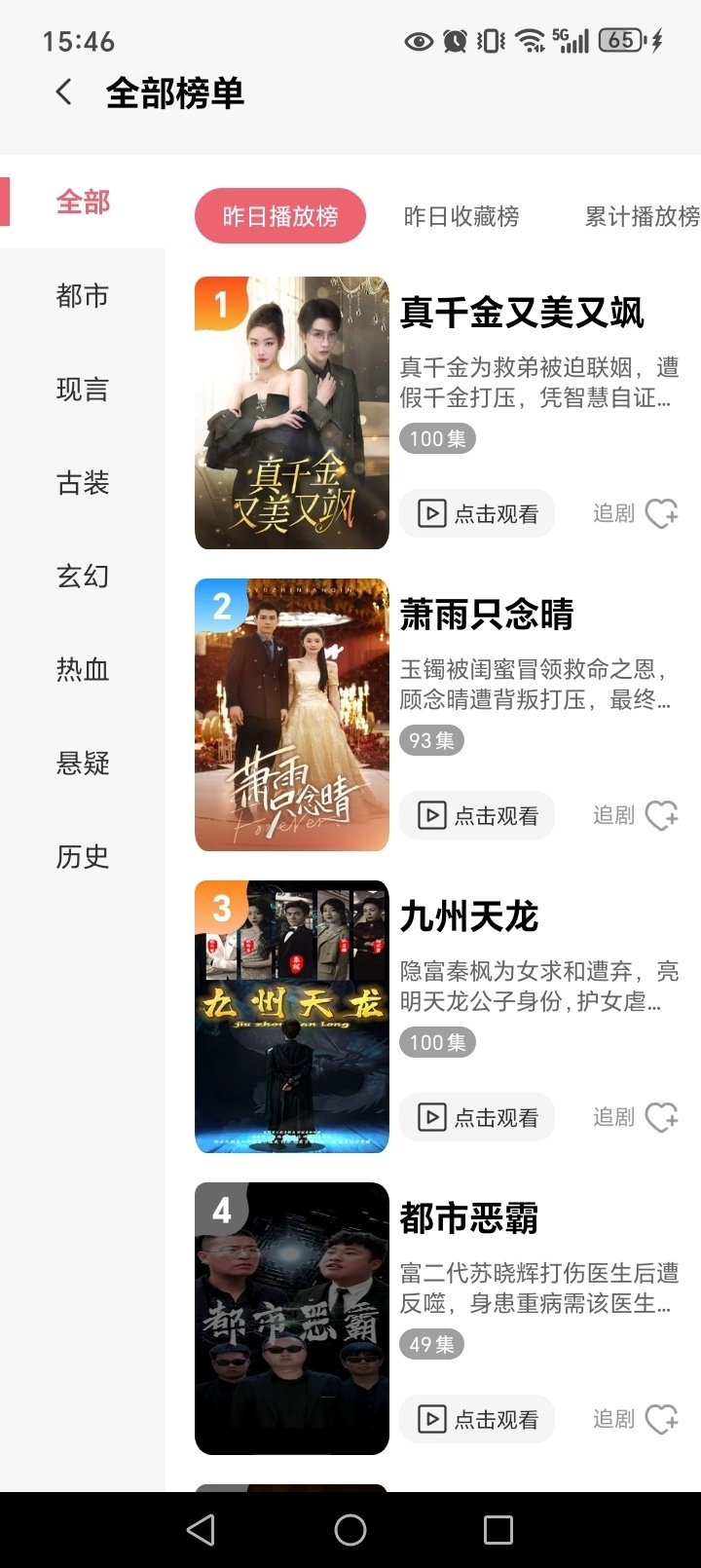701x1568 pixels.
Task: Select the 都市 category in sidebar
Action: coord(82,297)
